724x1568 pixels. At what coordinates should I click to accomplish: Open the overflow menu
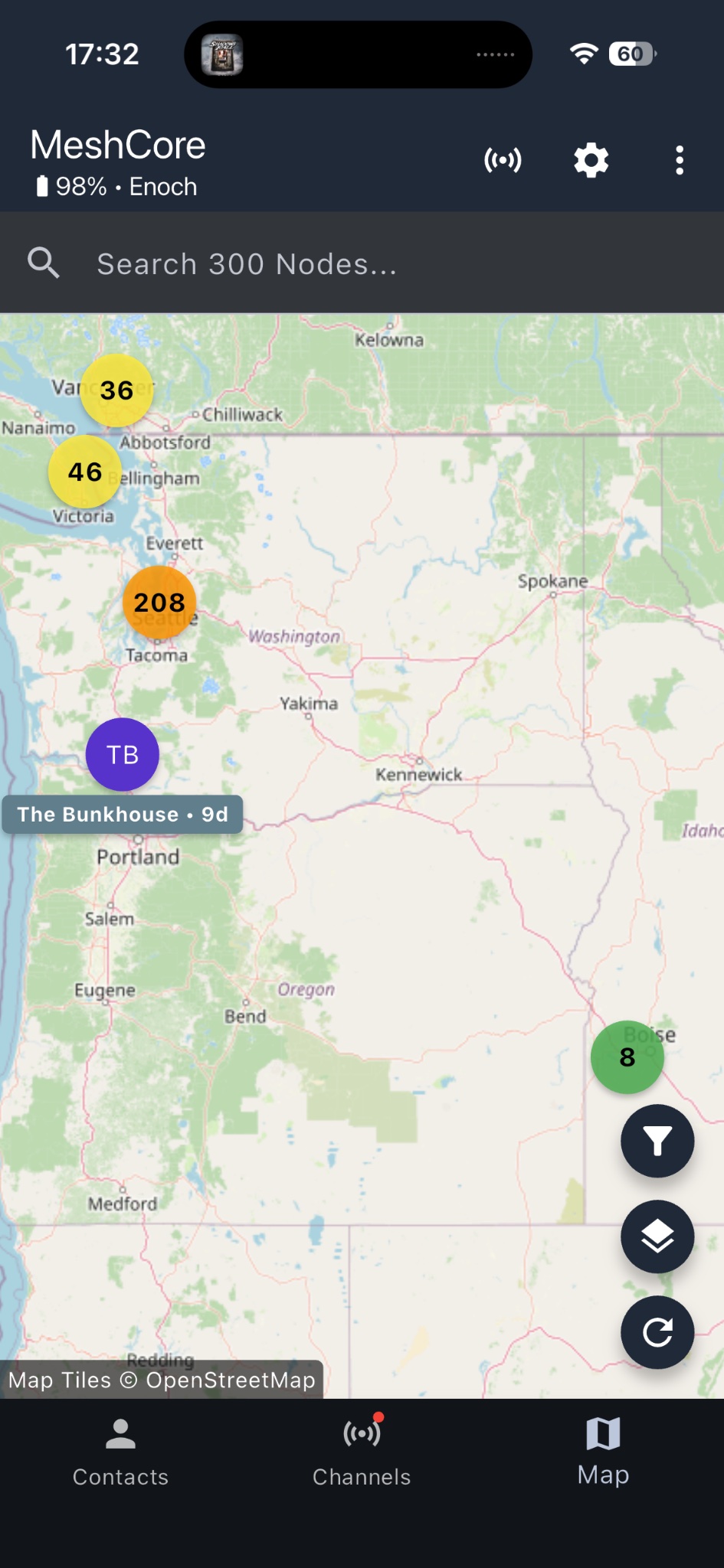(679, 161)
